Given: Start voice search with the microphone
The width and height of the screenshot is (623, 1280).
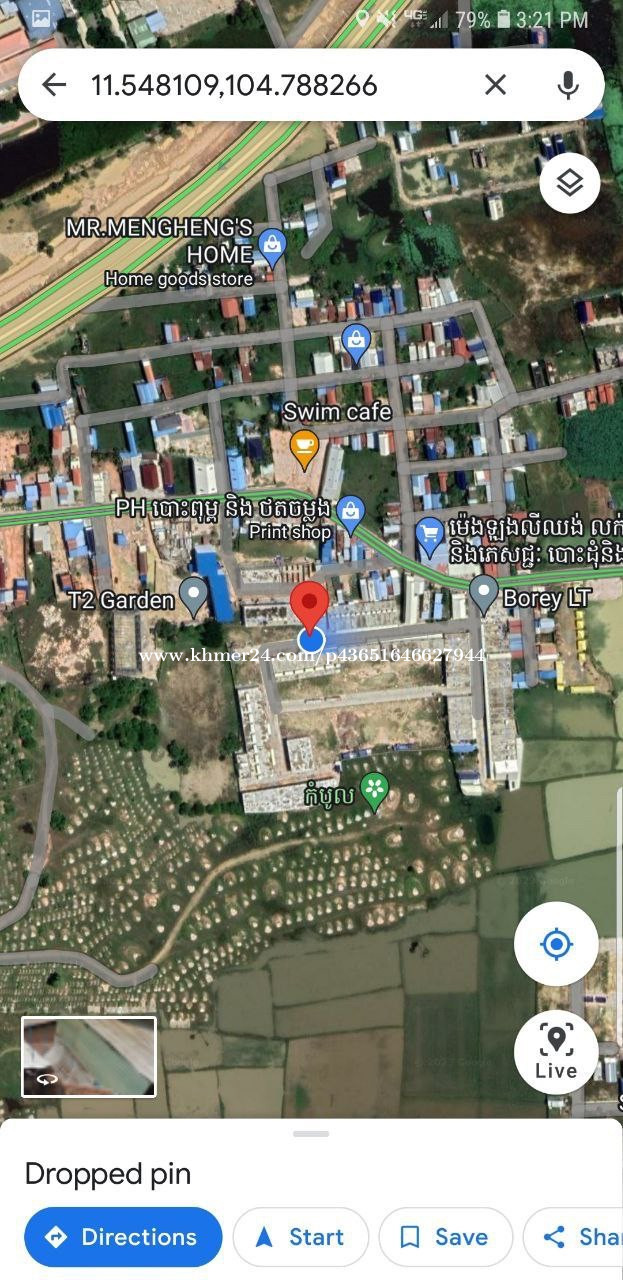Looking at the screenshot, I should click(x=568, y=85).
